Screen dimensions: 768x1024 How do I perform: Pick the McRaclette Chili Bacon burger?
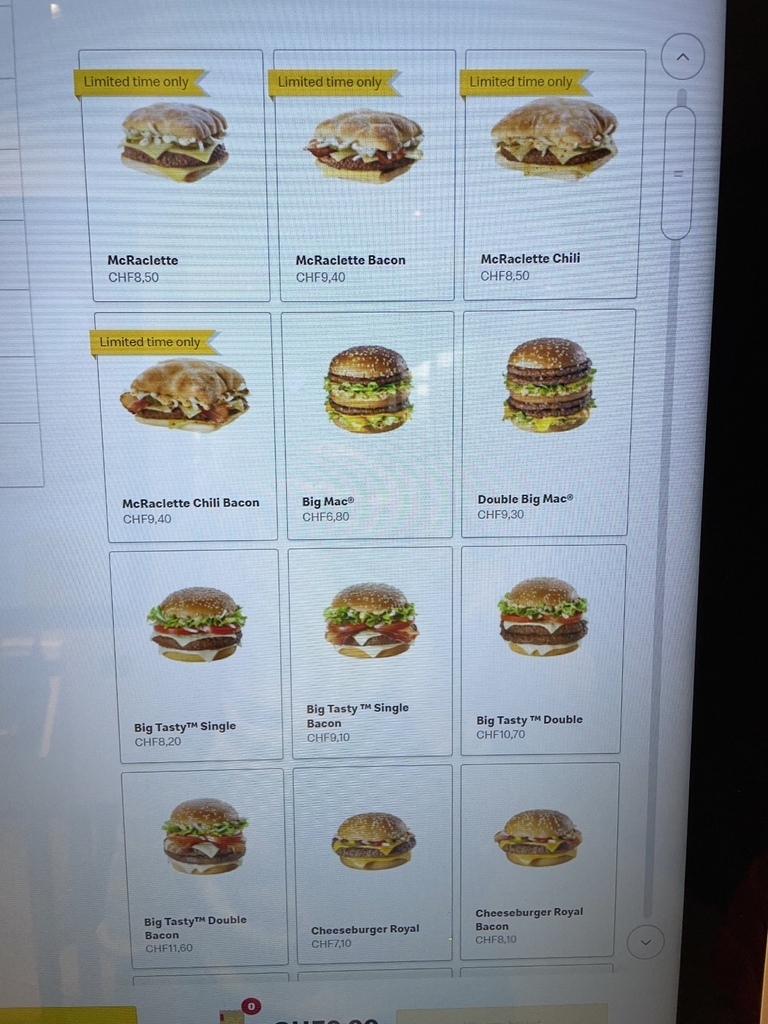point(187,427)
